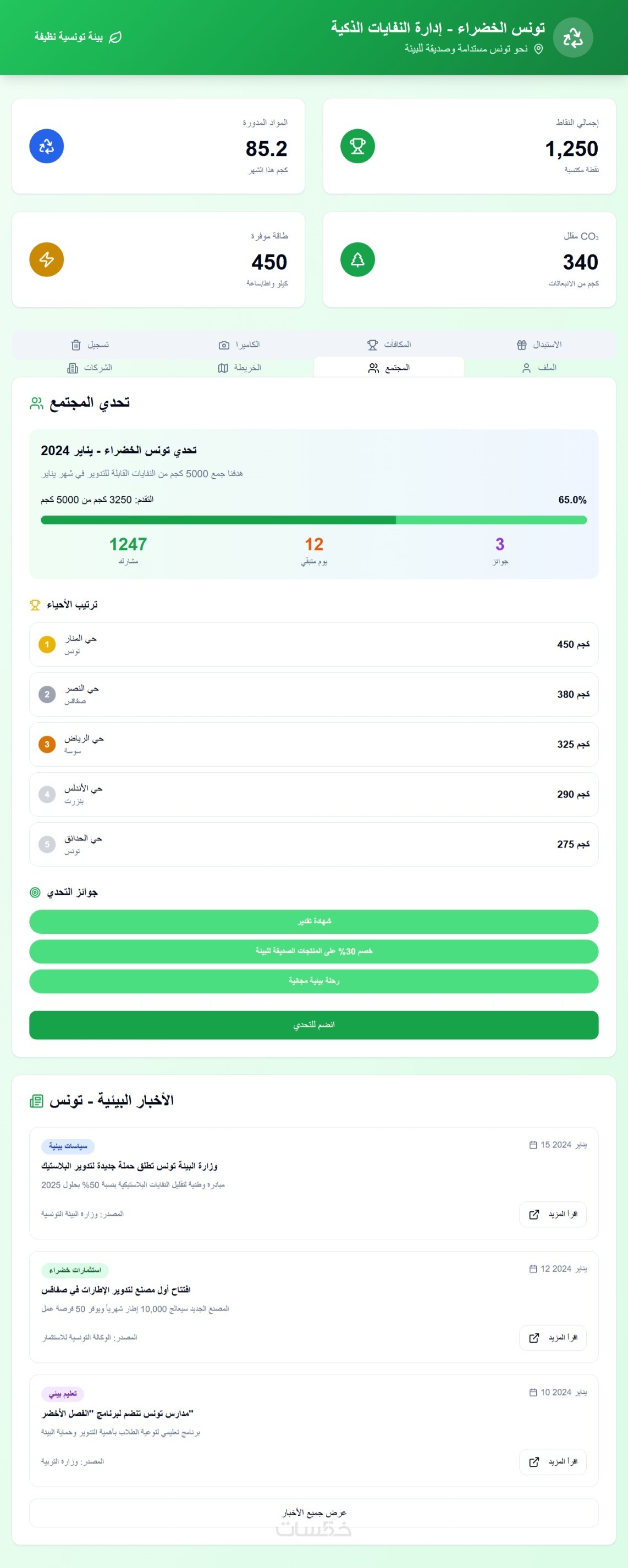Image resolution: width=628 pixels, height=1568 pixels.
Task: Switch to the تسجيل tab
Action: (90, 345)
